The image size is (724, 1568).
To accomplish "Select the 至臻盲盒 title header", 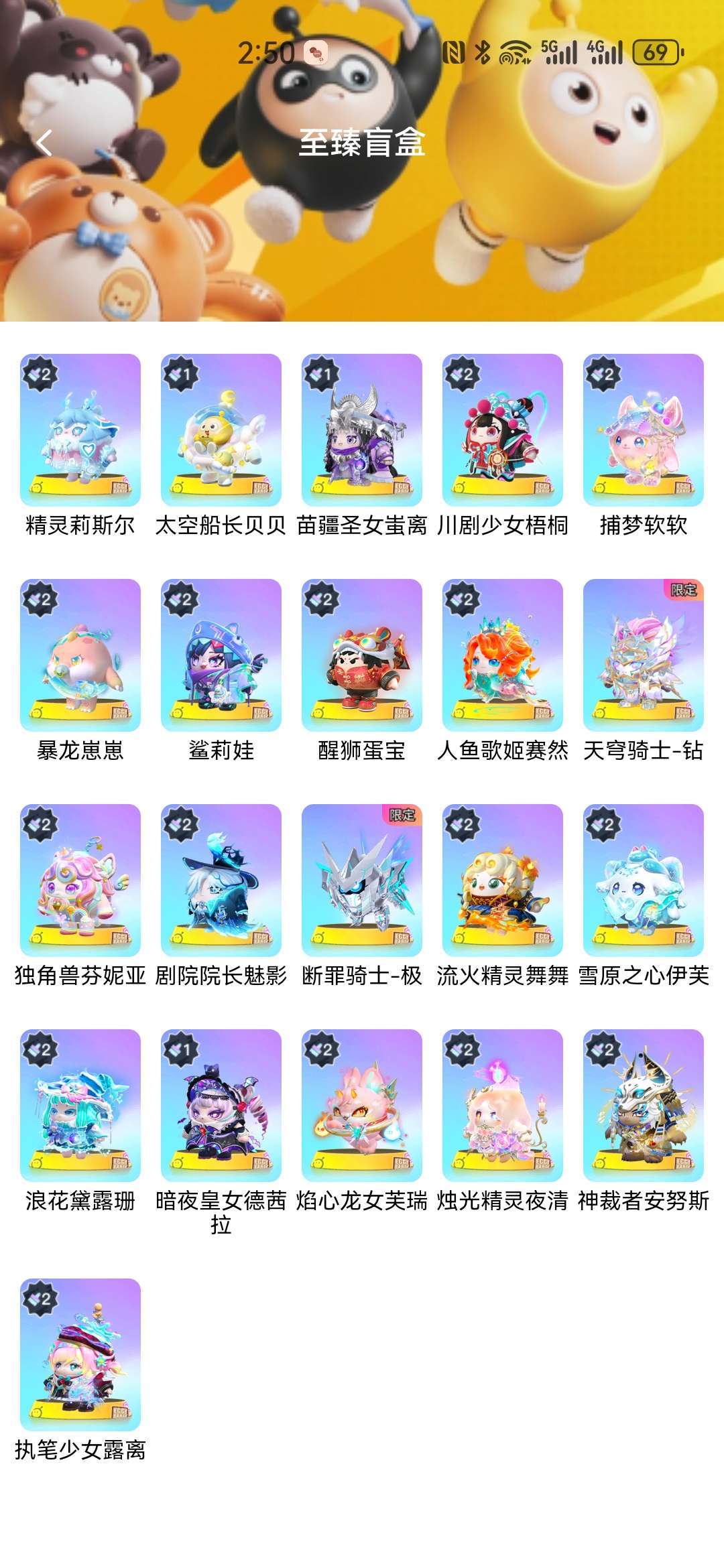I will pyautogui.click(x=362, y=143).
